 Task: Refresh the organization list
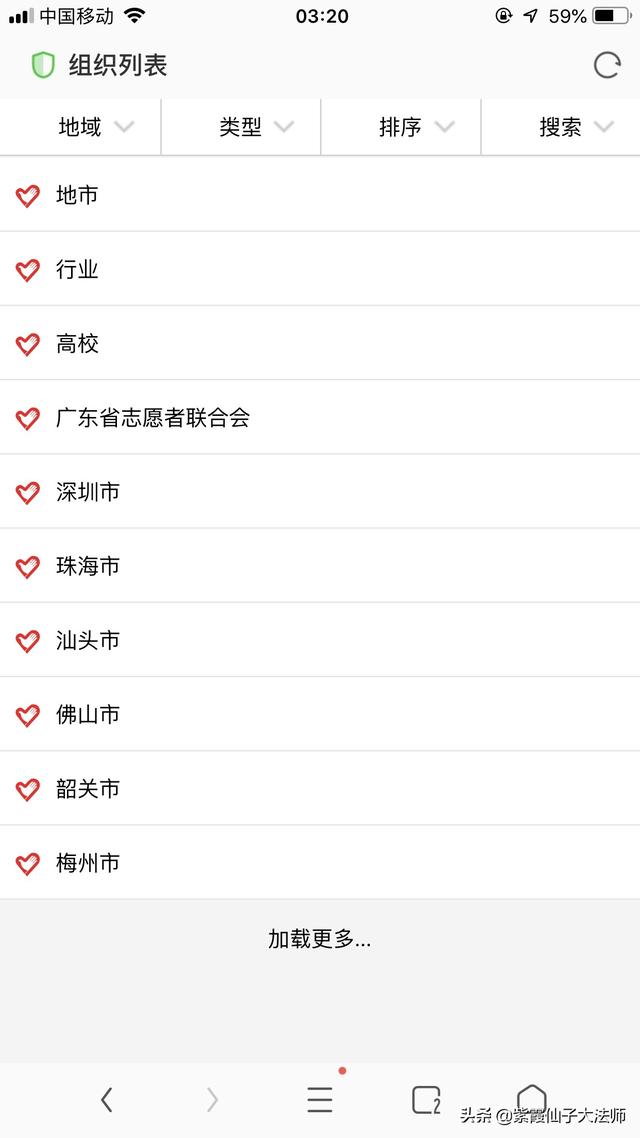[607, 65]
